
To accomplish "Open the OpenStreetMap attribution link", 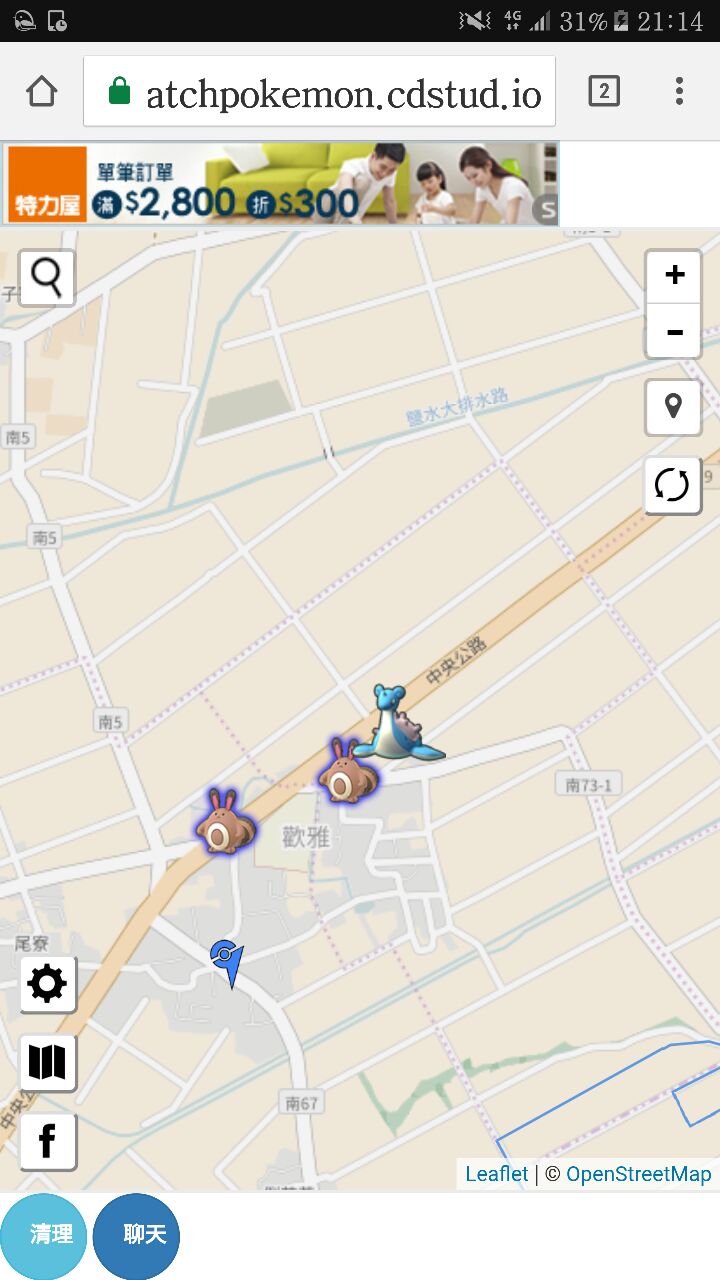I will pos(638,1174).
